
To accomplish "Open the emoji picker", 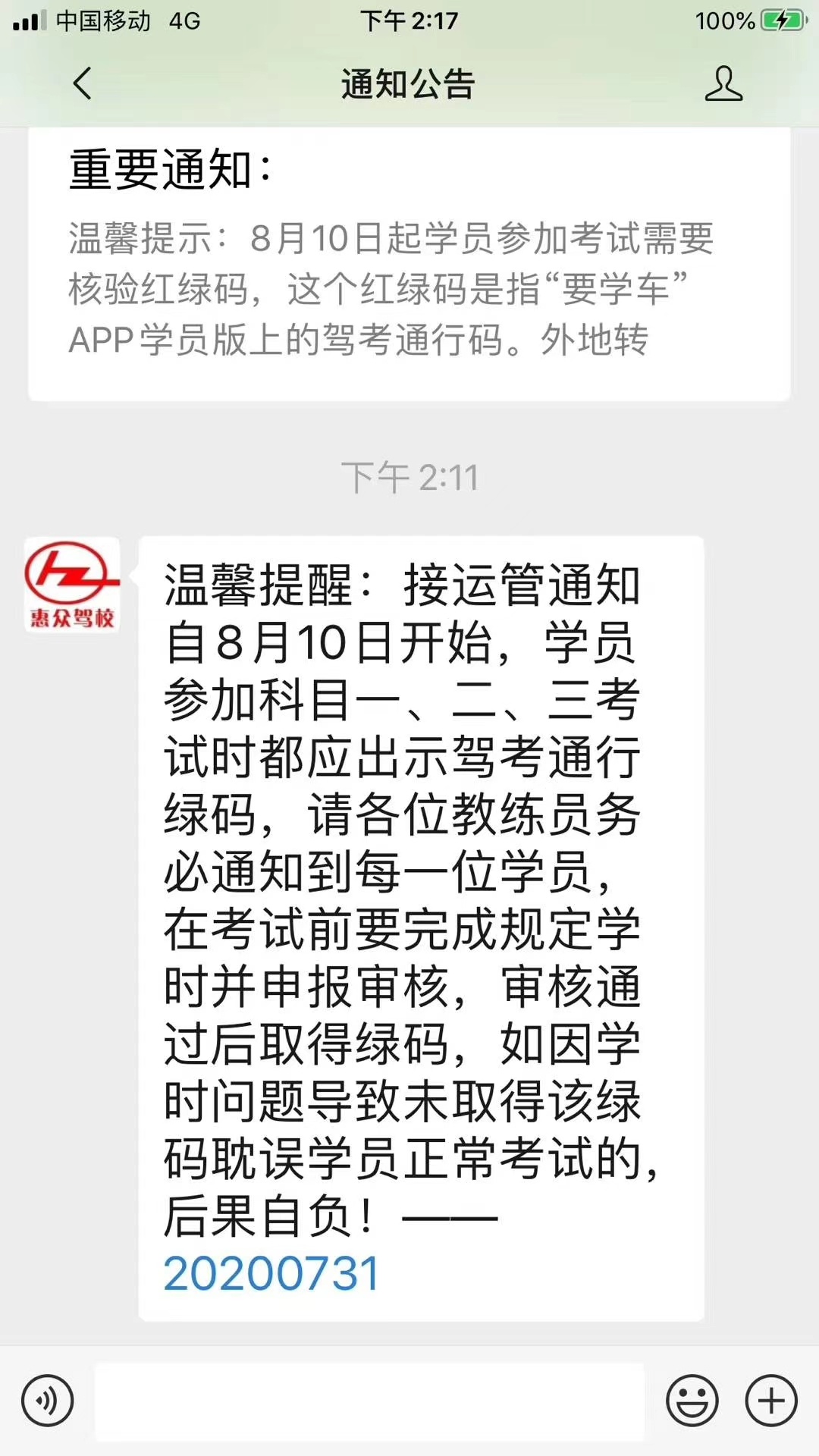I will click(692, 1401).
